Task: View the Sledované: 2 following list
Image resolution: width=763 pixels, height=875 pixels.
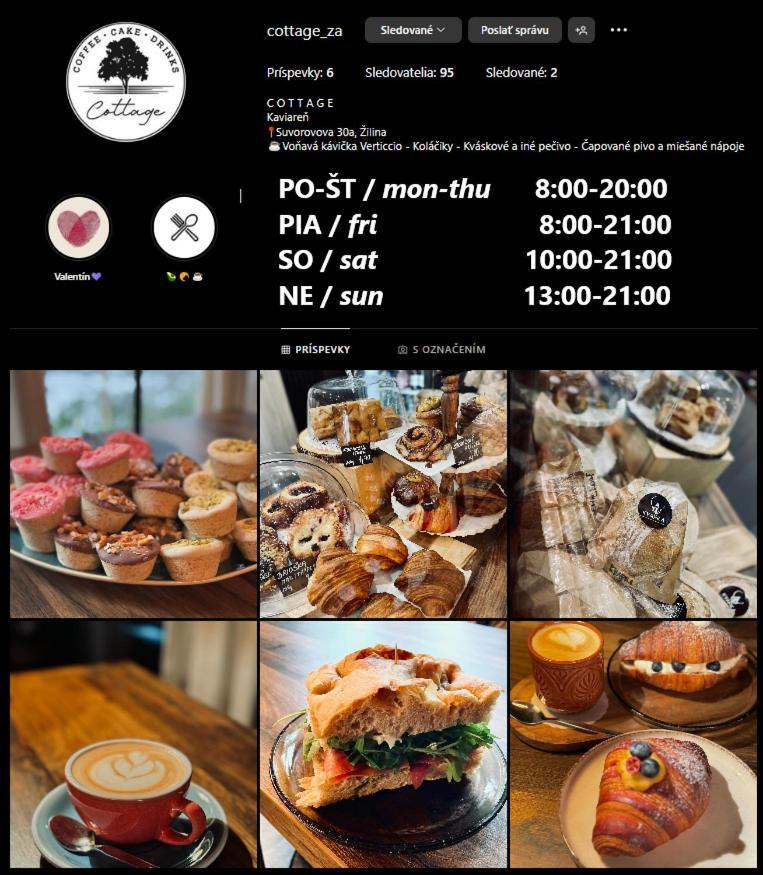Action: [521, 72]
